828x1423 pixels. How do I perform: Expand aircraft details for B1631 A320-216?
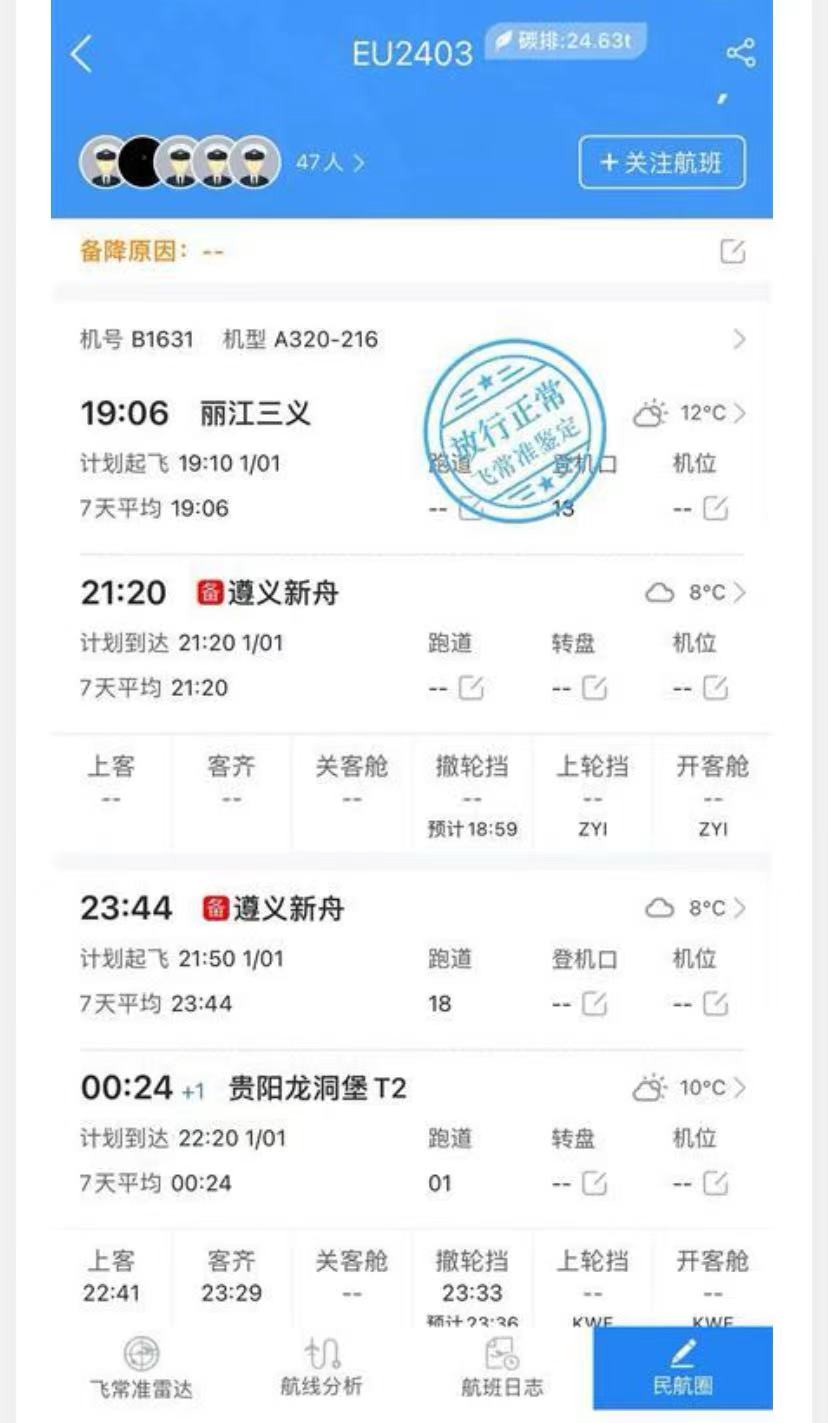(738, 339)
